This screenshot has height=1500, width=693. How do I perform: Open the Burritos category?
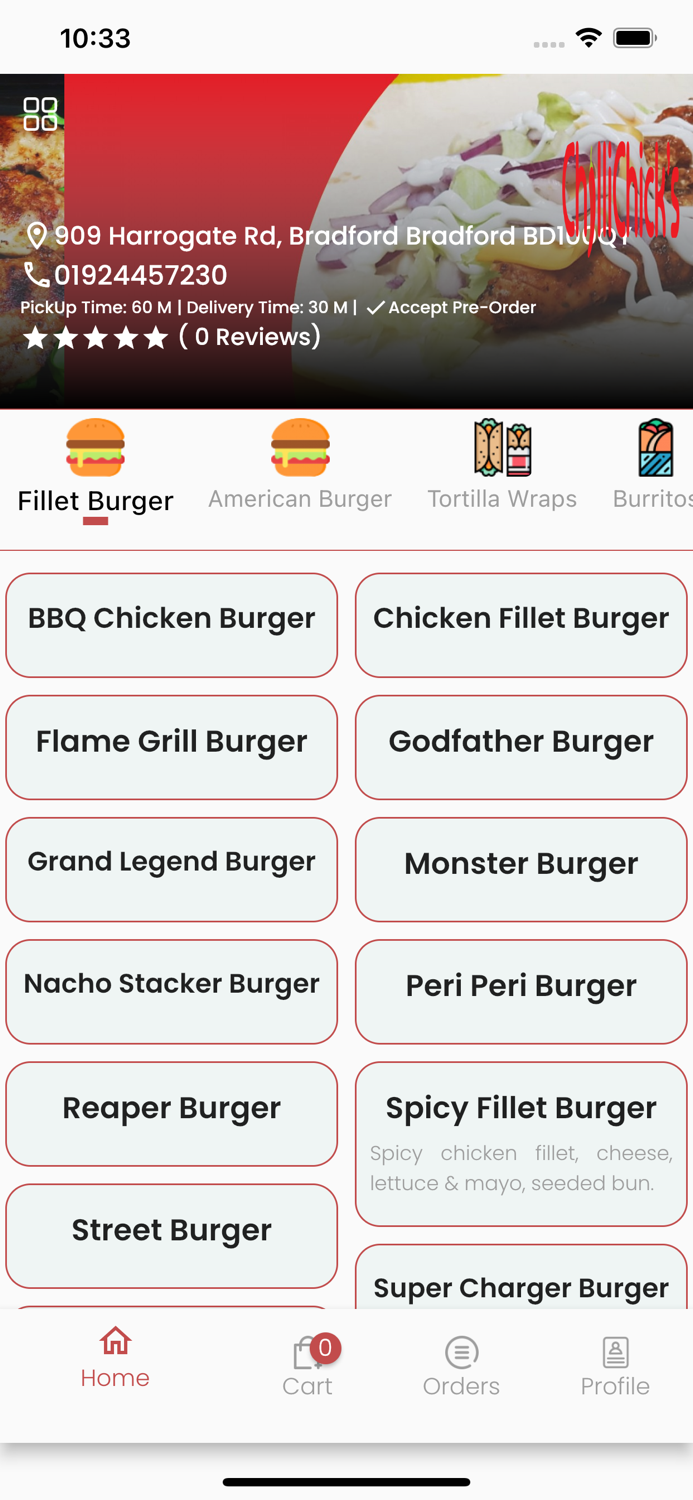[653, 466]
